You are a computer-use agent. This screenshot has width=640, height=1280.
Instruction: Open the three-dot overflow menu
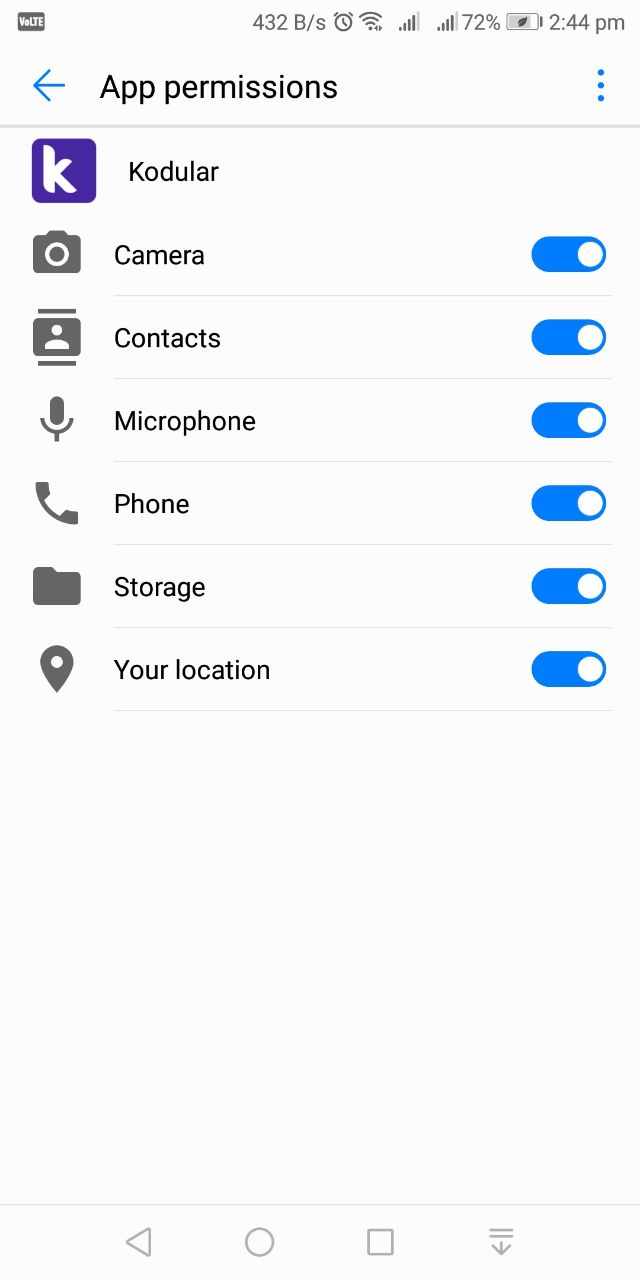coord(600,86)
